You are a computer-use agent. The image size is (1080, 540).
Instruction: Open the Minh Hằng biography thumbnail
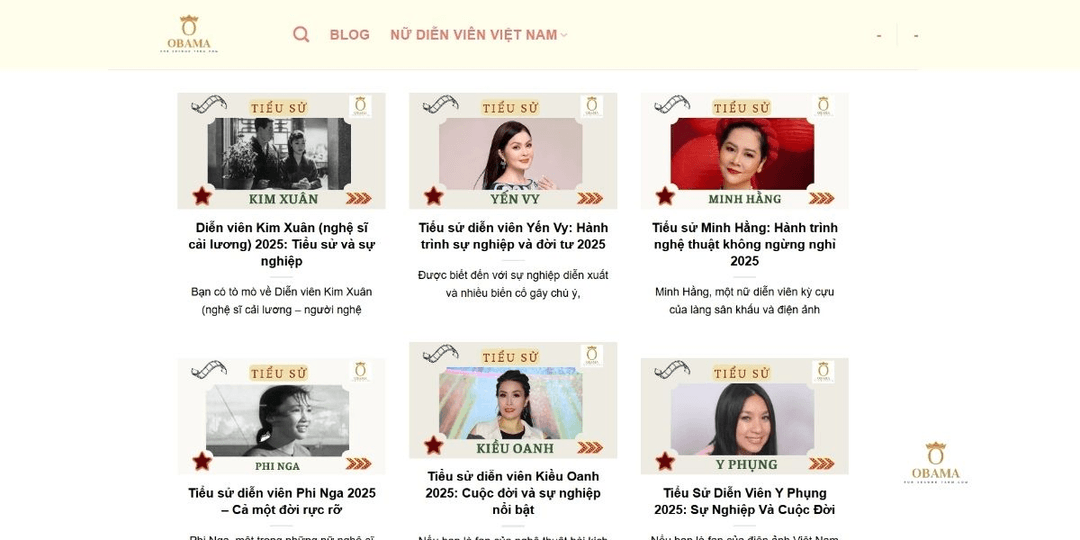pyautogui.click(x=744, y=151)
